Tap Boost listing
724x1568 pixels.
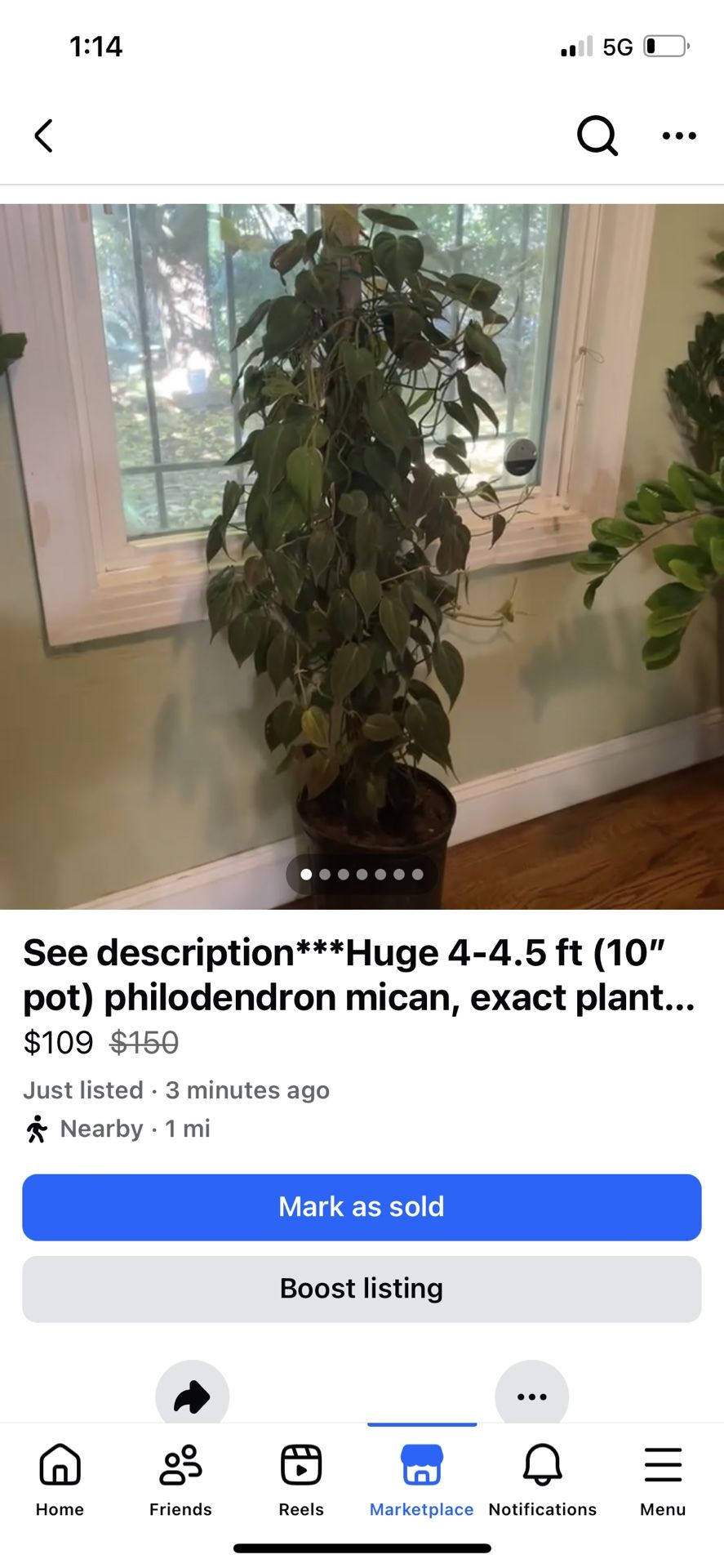click(362, 1289)
